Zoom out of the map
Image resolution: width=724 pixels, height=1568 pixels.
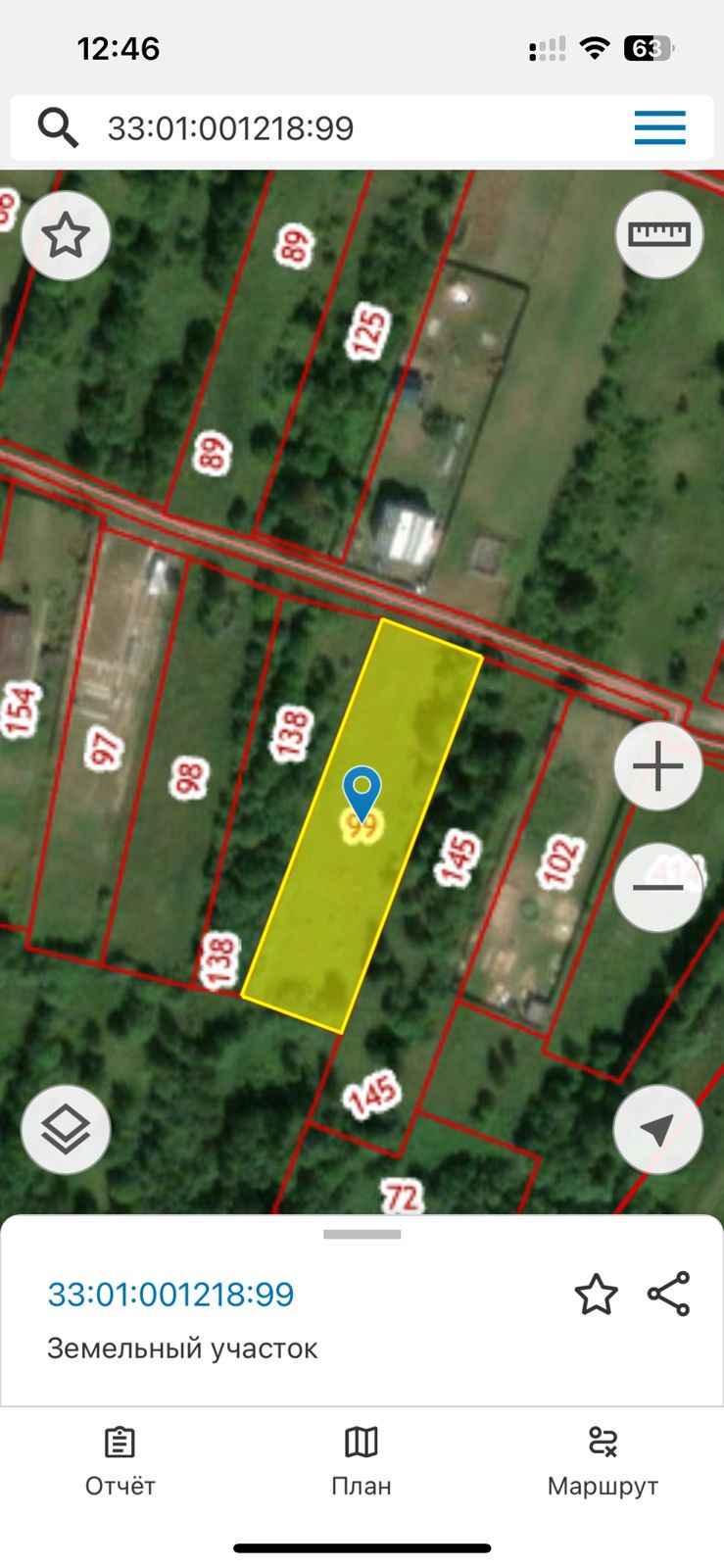(658, 888)
